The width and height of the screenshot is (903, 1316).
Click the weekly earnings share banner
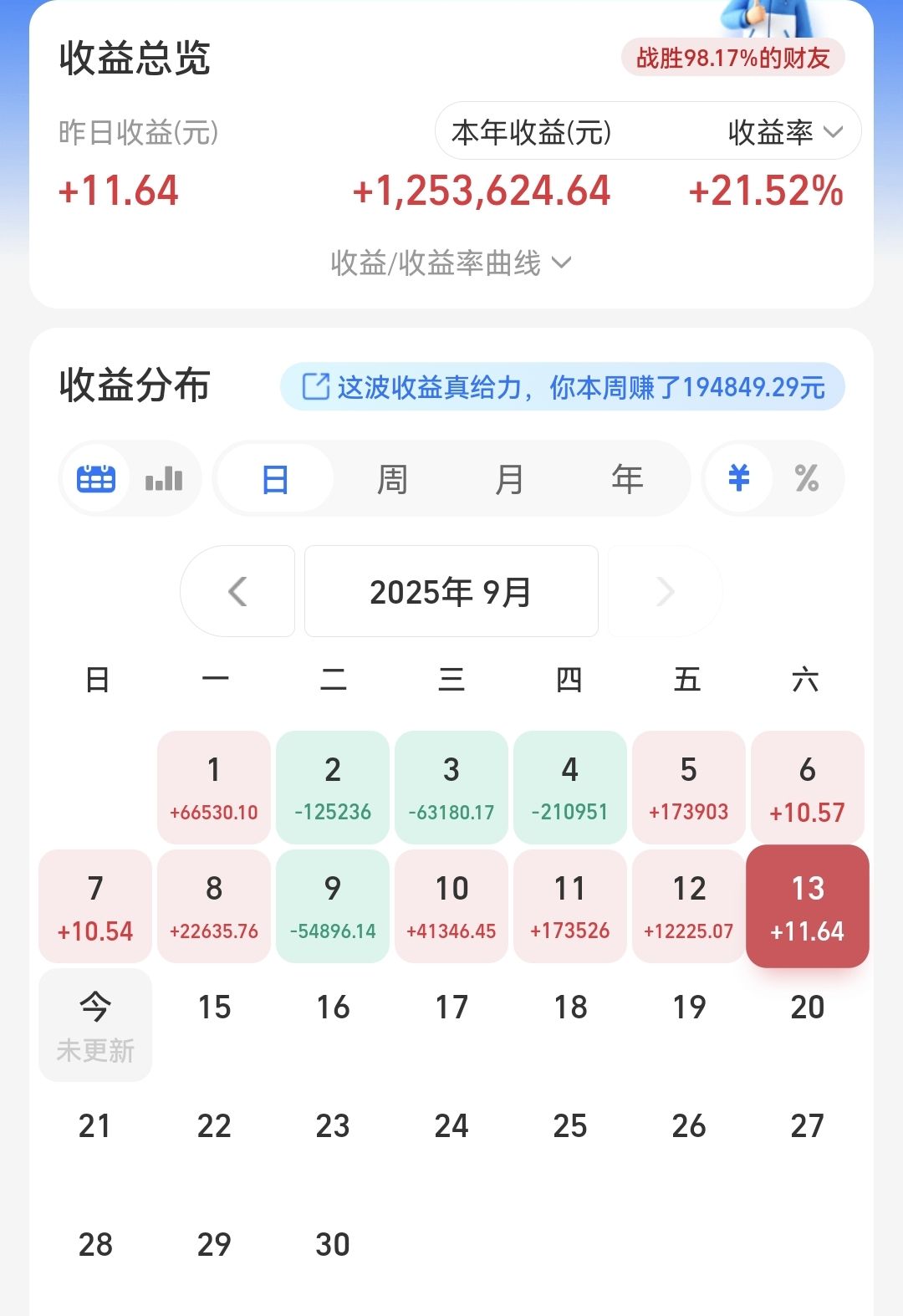tap(564, 387)
